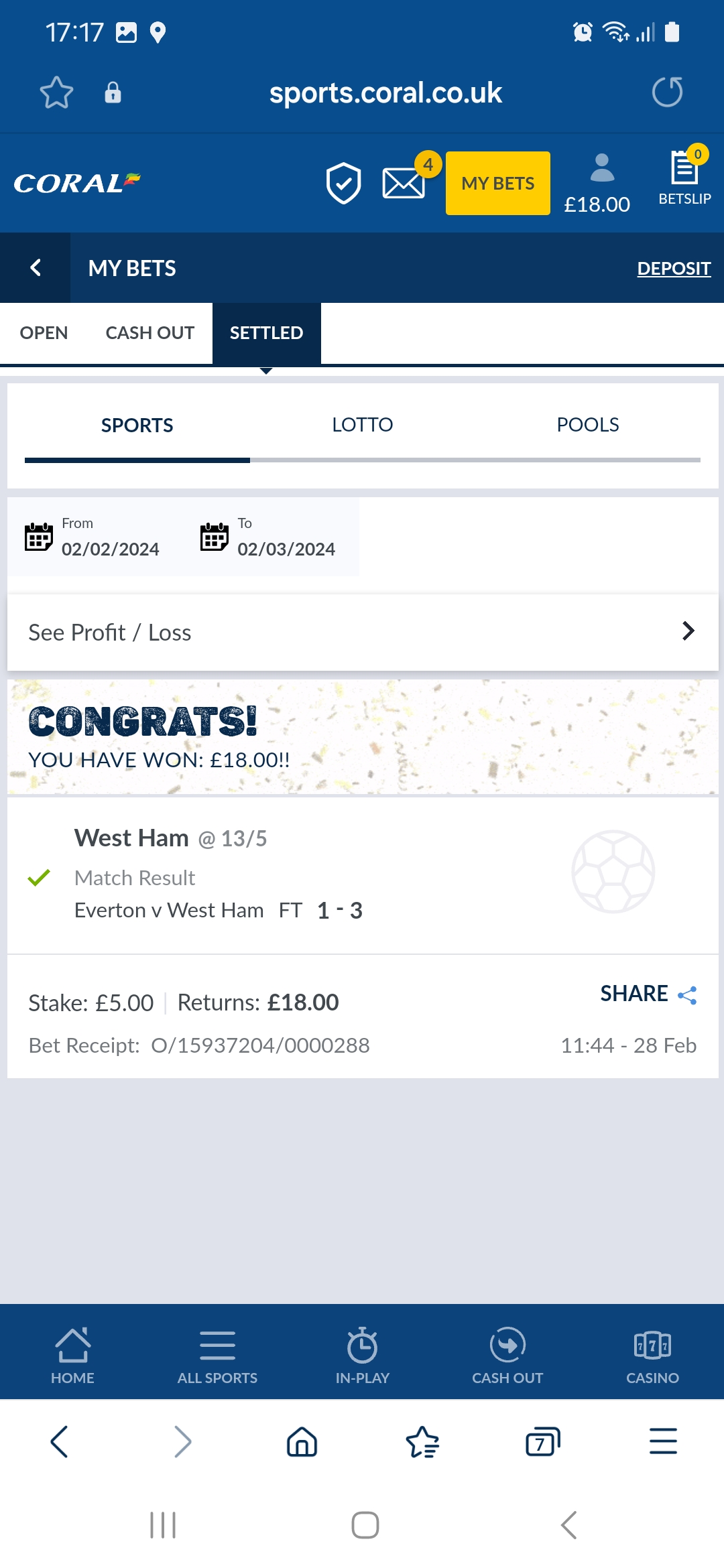Open the messages envelope inbox

tap(404, 183)
